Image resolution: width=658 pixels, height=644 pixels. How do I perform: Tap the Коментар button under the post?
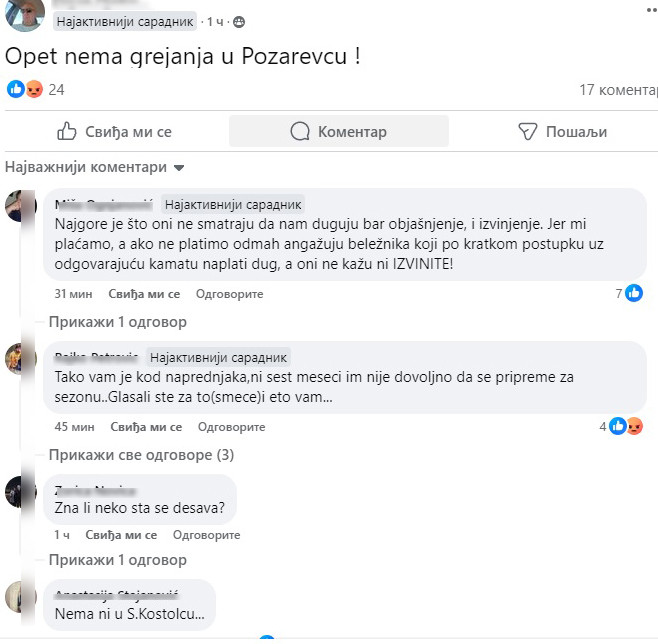coord(338,131)
